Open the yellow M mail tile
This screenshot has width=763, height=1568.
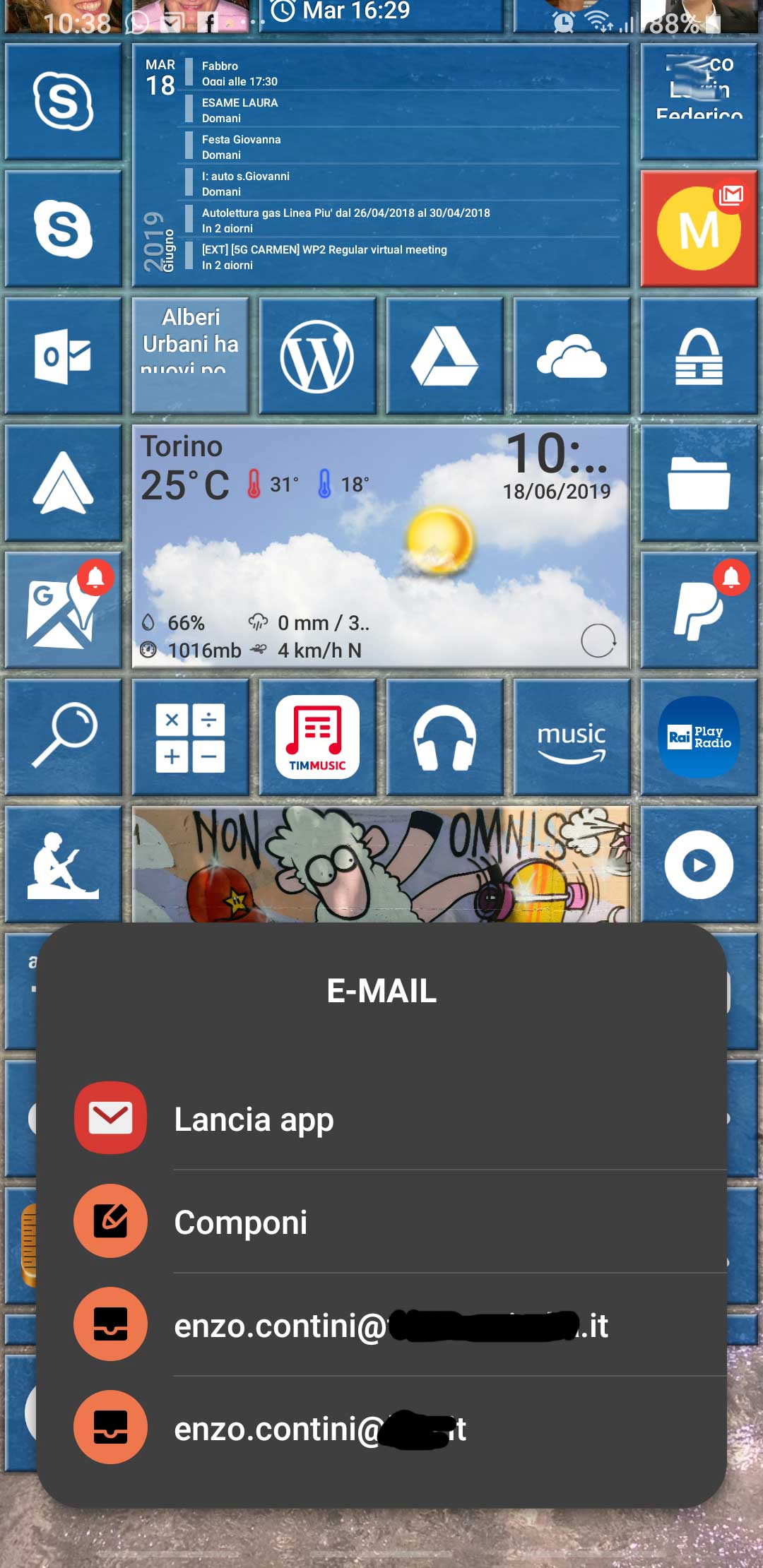pyautogui.click(x=699, y=229)
